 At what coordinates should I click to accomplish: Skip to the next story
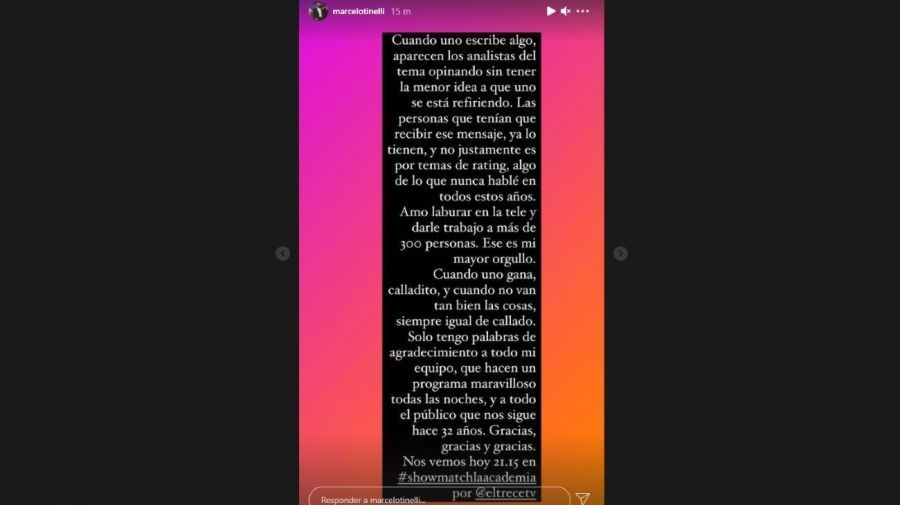(x=620, y=254)
